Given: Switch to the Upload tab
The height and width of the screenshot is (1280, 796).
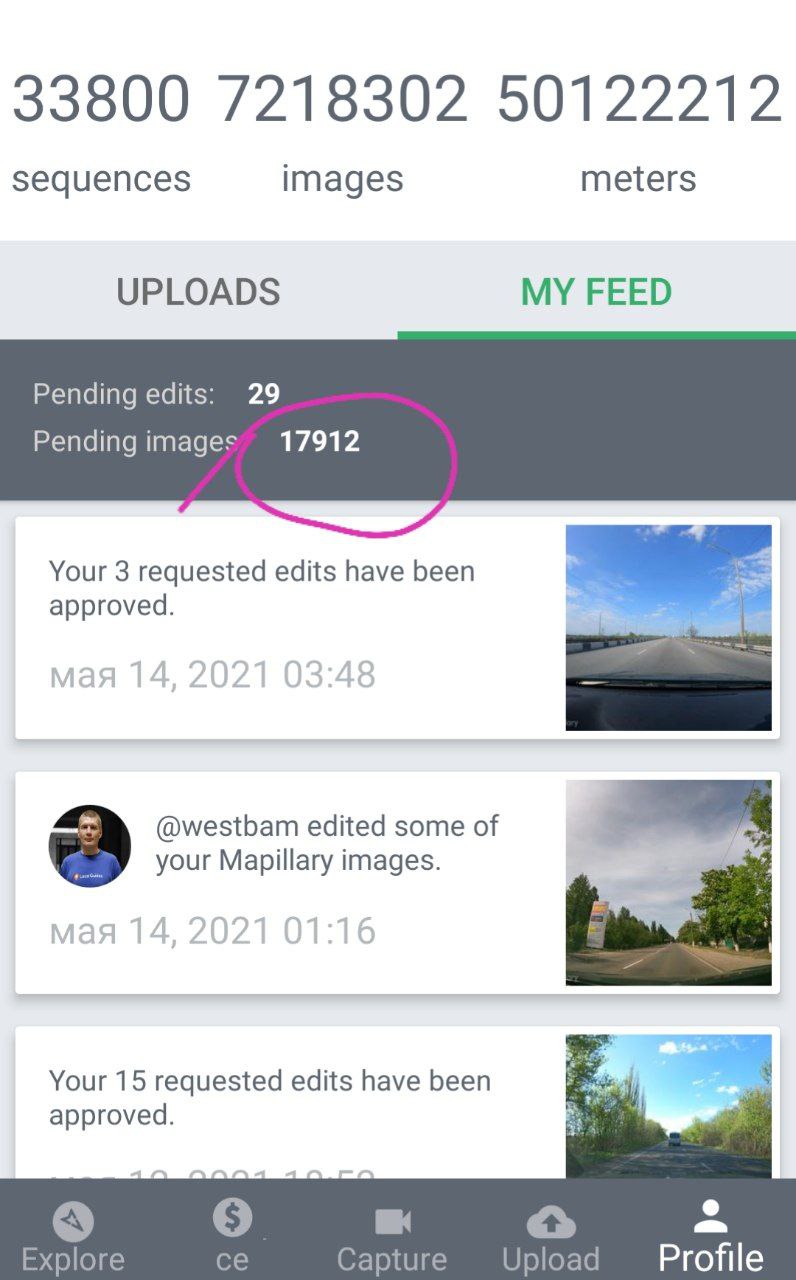Looking at the screenshot, I should (x=550, y=1237).
